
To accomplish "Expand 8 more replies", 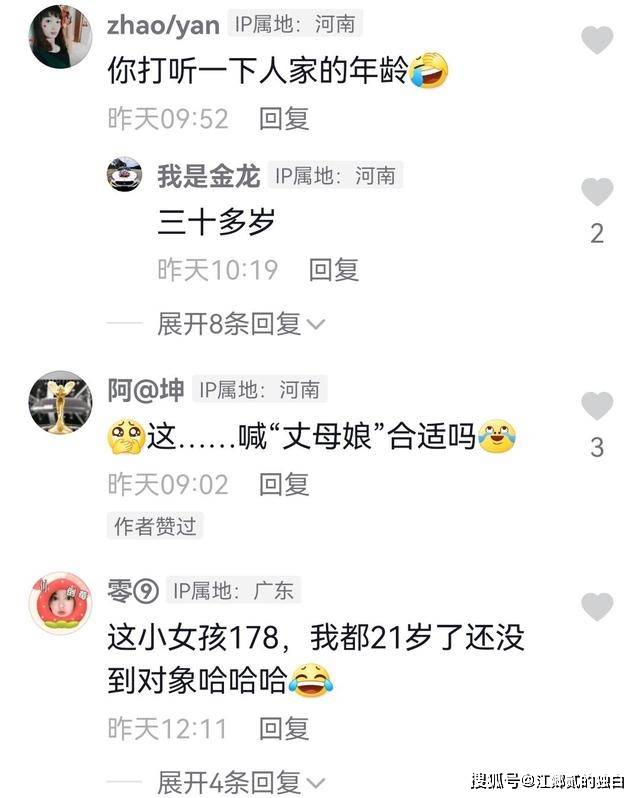I will click(242, 324).
